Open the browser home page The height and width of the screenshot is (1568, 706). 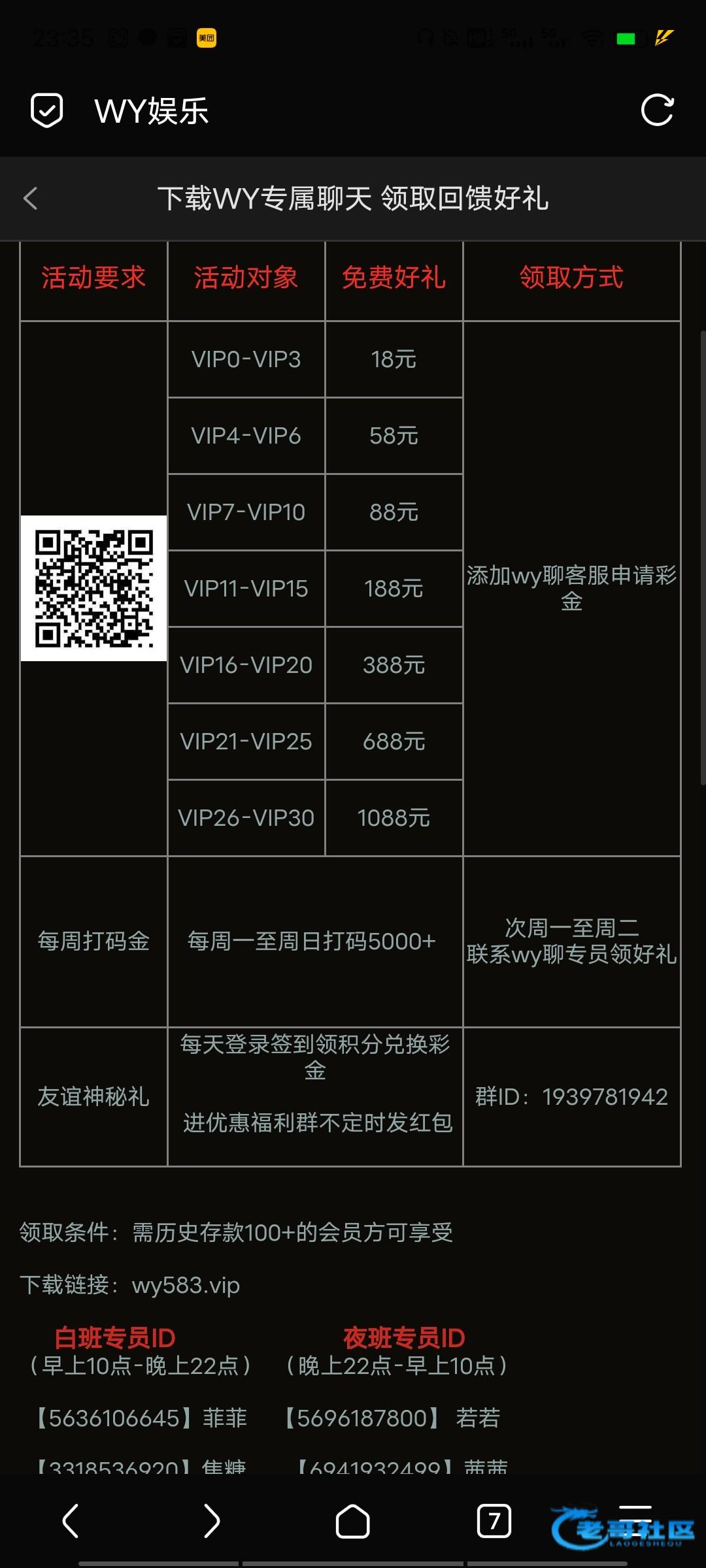[x=353, y=1521]
